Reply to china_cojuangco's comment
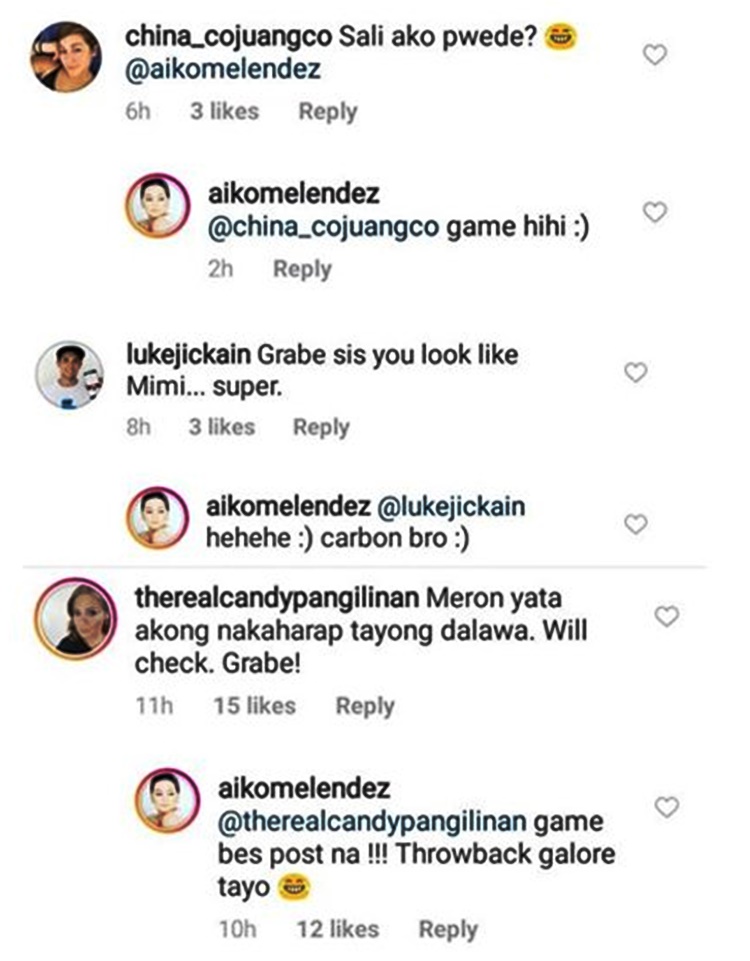750x961 pixels. coord(327,111)
